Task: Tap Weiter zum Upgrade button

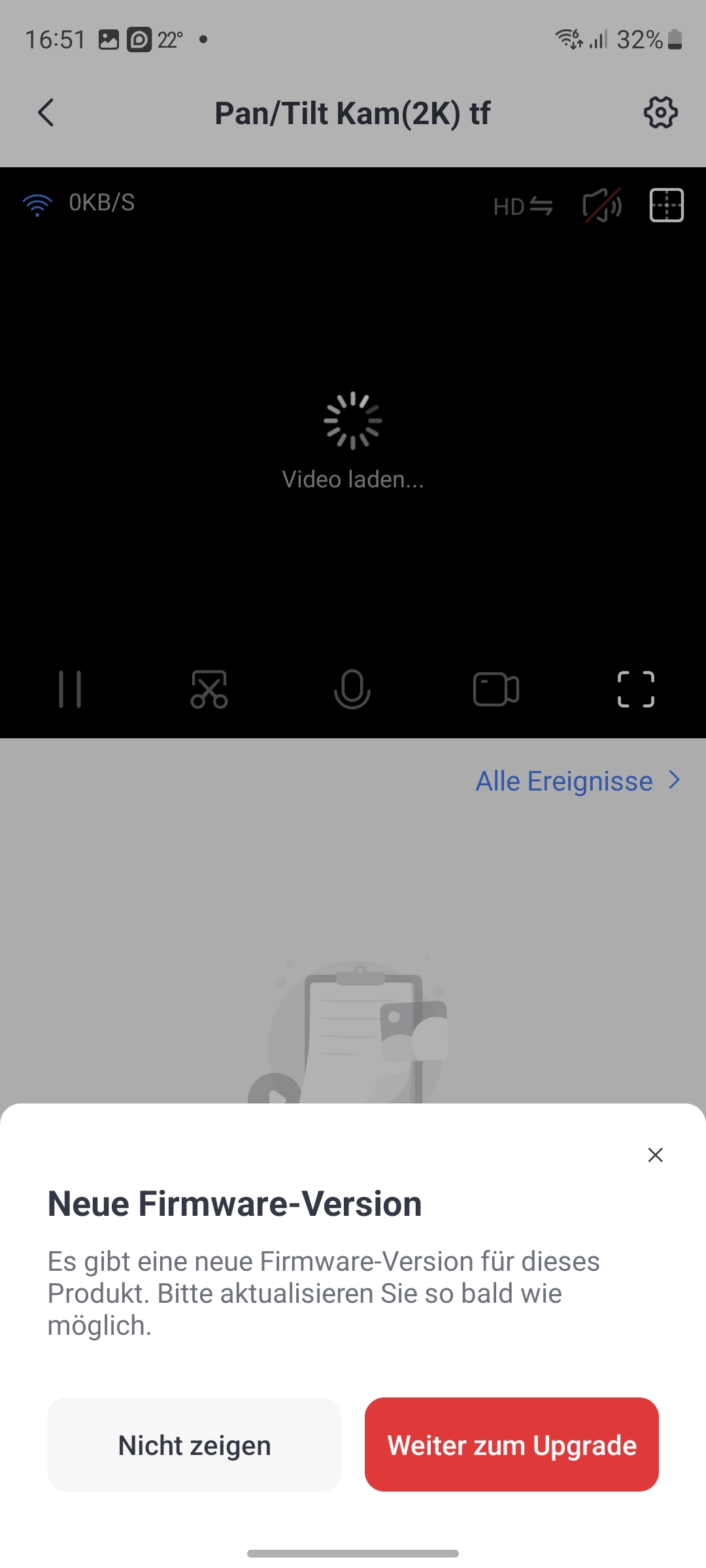Action: pyautogui.click(x=511, y=1445)
